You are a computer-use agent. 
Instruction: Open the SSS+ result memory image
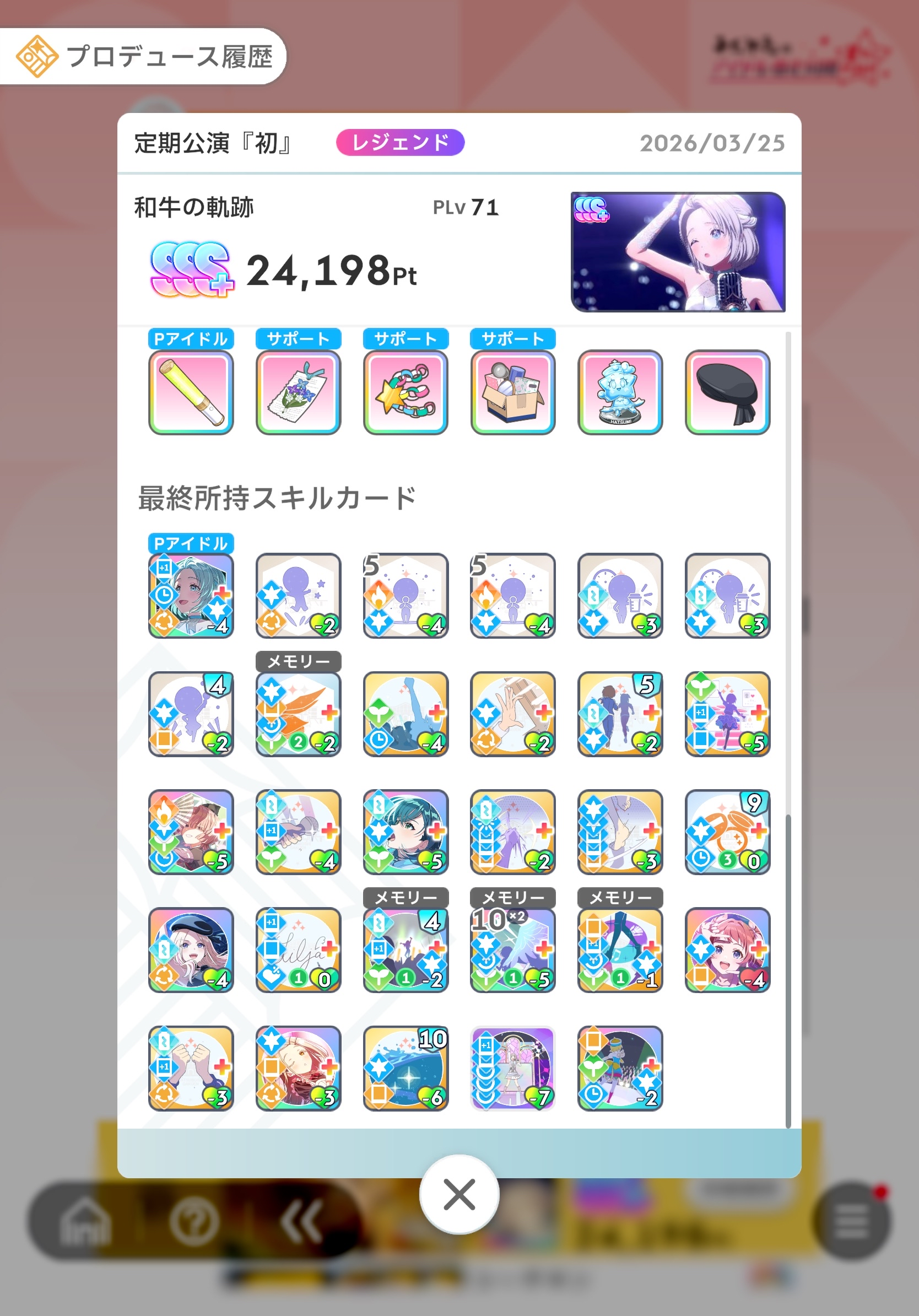coord(678,252)
